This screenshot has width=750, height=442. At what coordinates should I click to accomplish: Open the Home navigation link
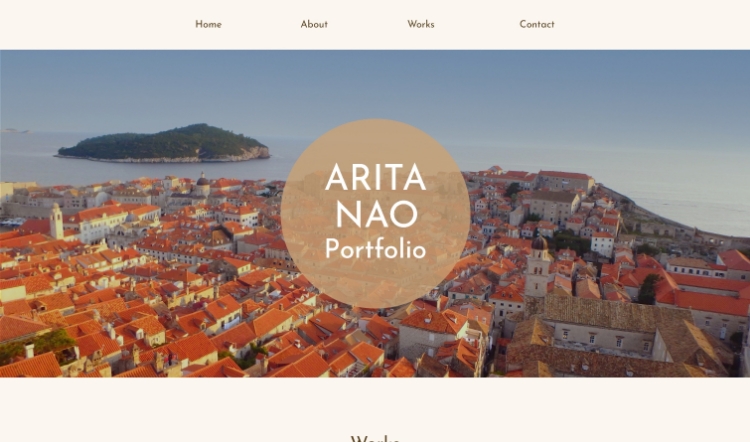pos(208,24)
